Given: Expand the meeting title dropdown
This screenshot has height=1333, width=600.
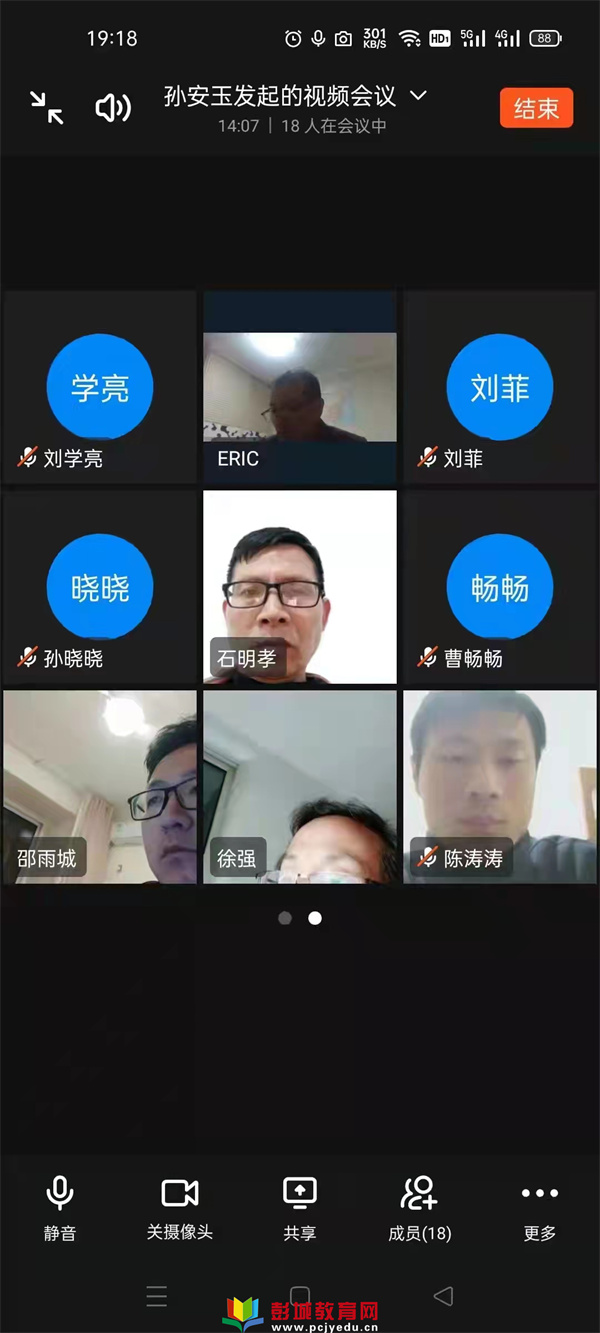Looking at the screenshot, I should click(x=419, y=96).
